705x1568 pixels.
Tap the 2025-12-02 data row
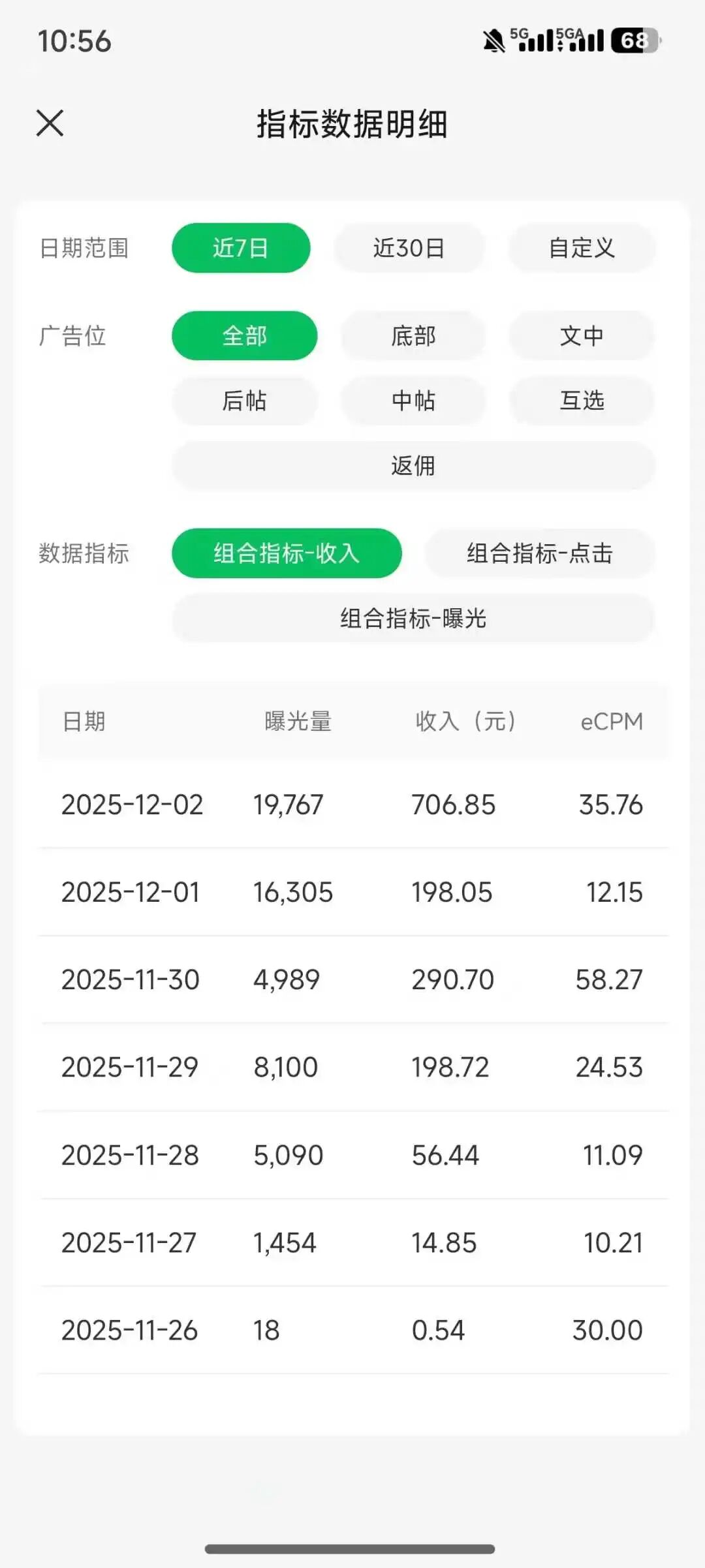click(x=352, y=805)
